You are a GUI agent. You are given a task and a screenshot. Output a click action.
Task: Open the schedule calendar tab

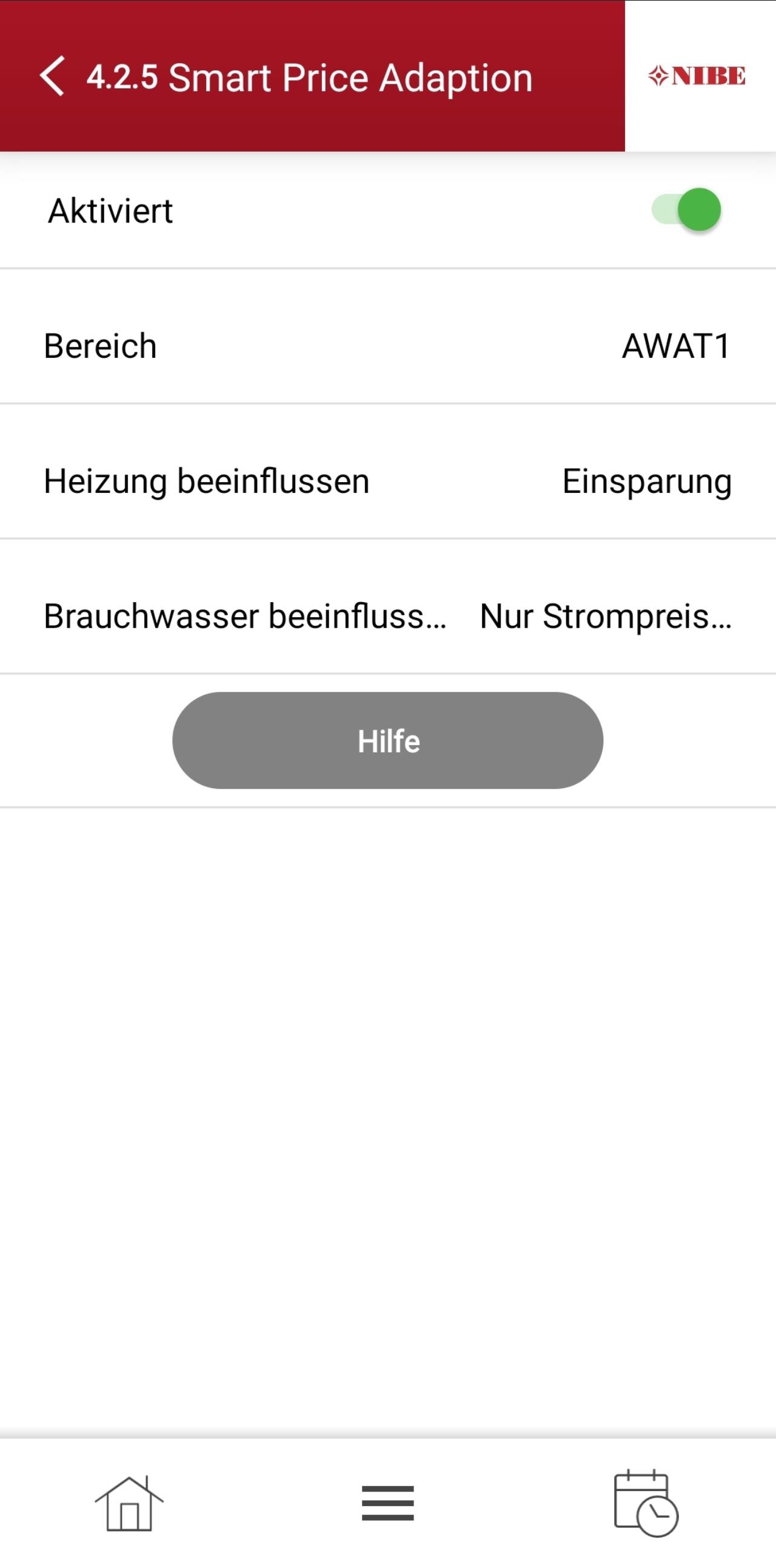coord(646,1503)
